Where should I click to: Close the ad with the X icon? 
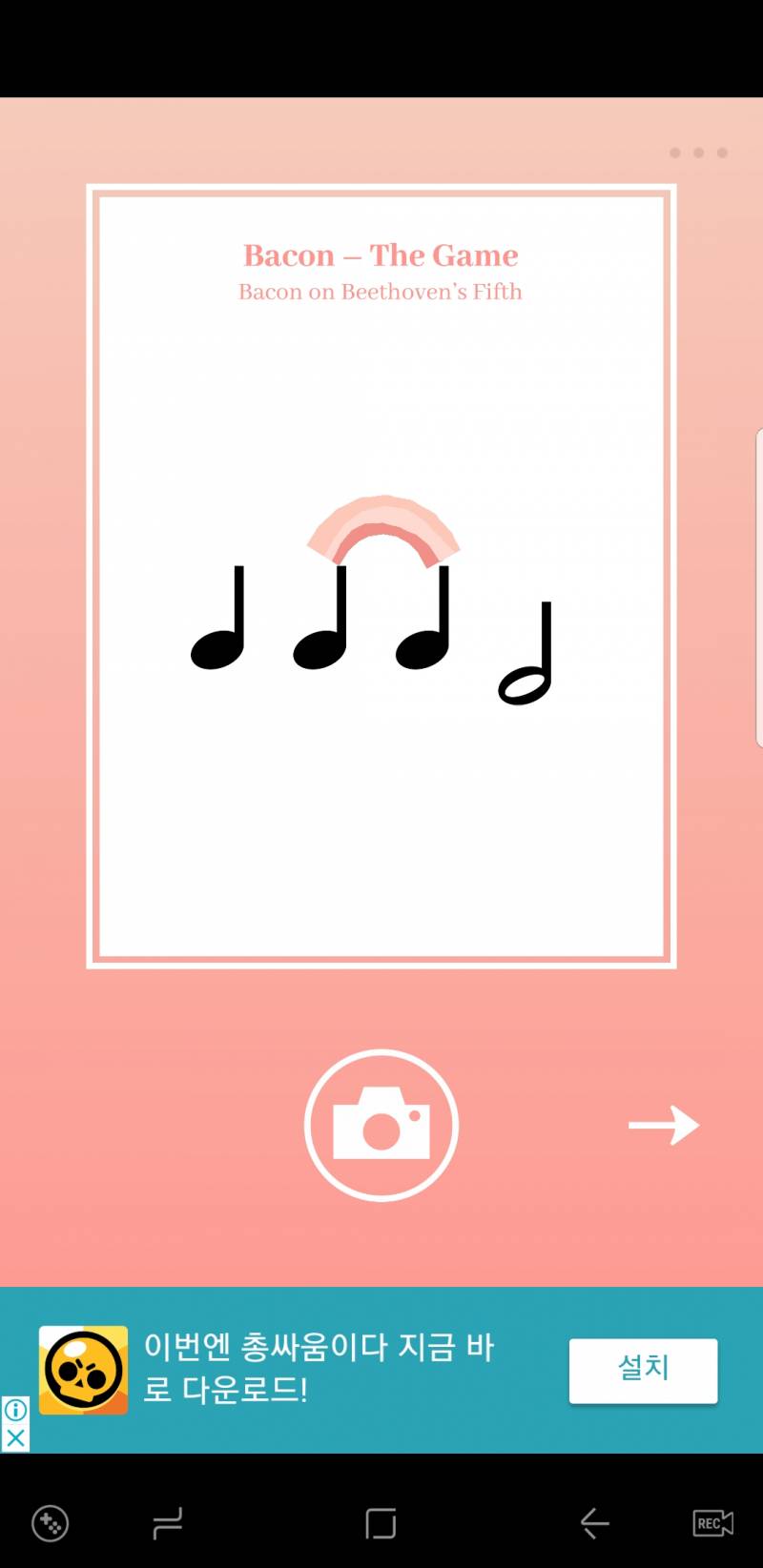(x=15, y=1438)
